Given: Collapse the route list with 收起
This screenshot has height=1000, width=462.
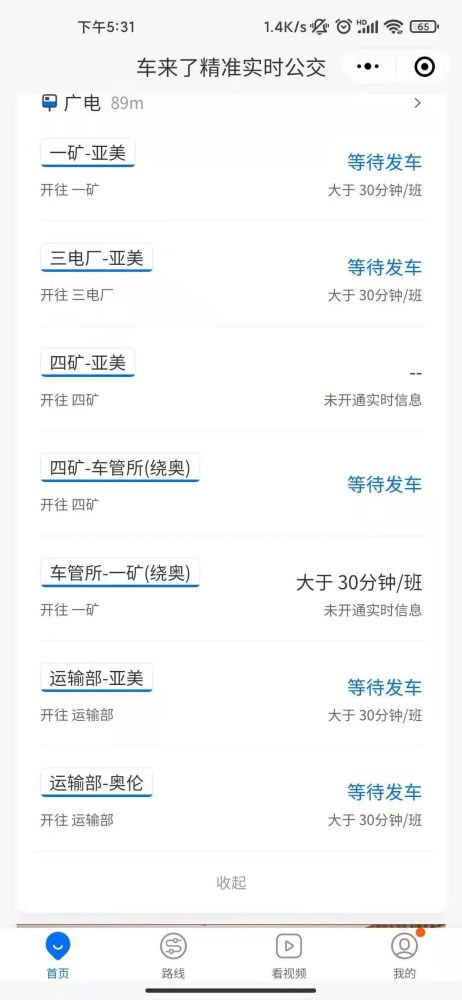Looking at the screenshot, I should (x=231, y=883).
